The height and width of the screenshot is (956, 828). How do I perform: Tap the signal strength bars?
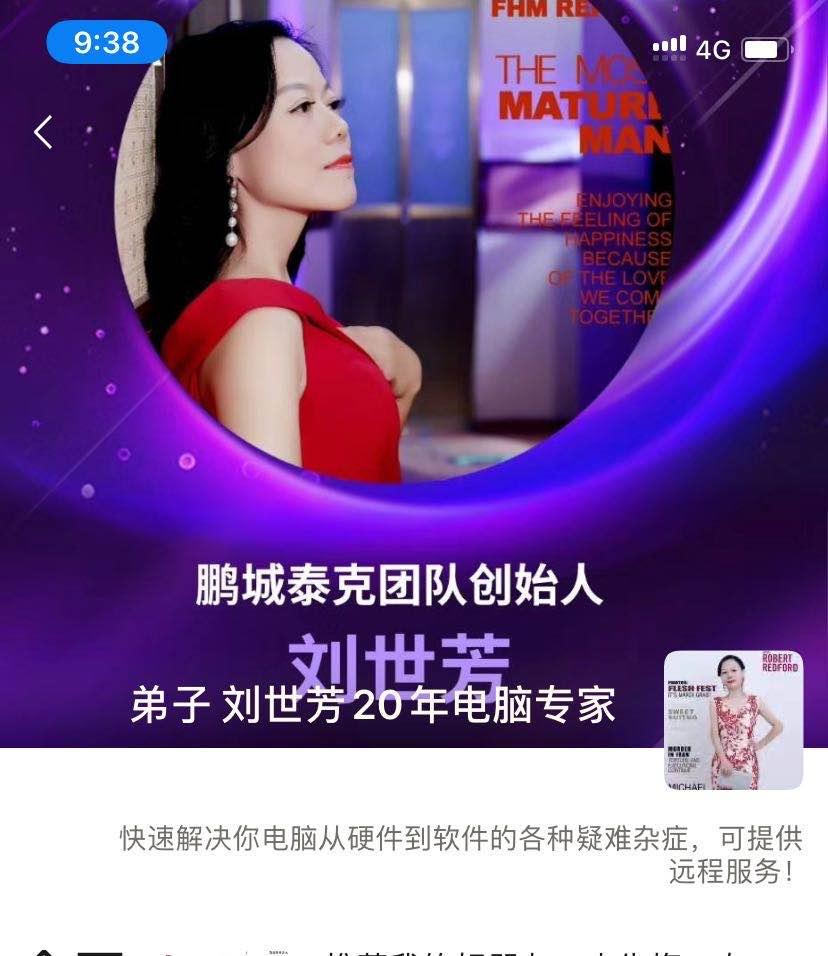point(668,45)
